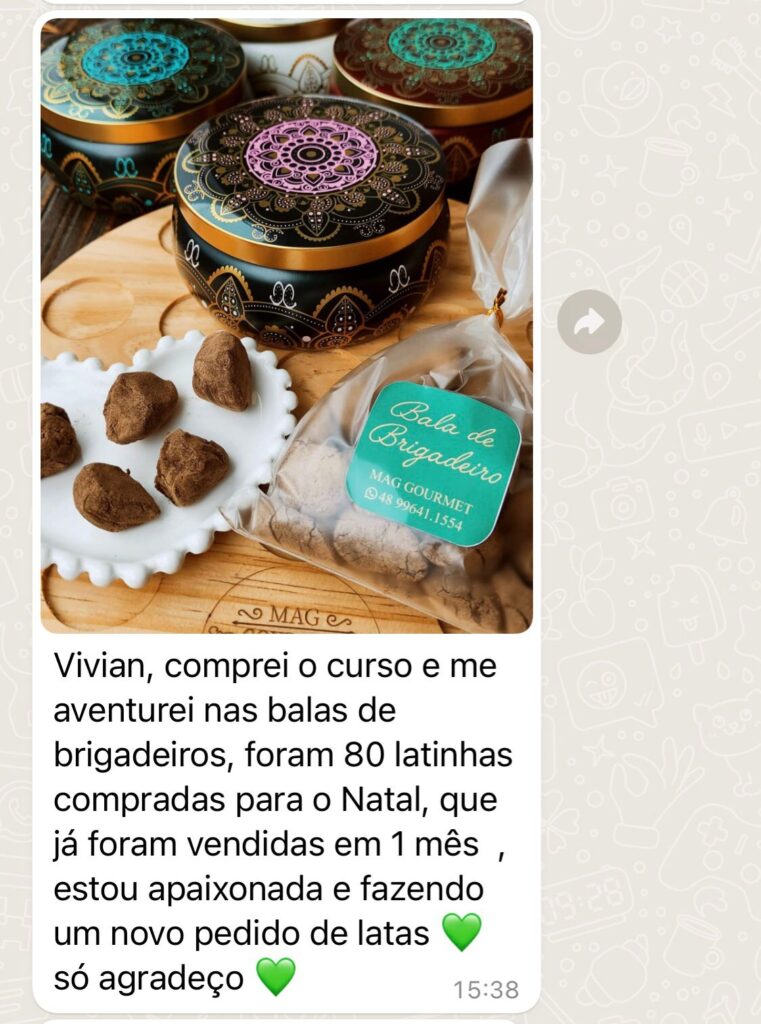The image size is (761, 1024).
Task: Open the brigadeiro tins photo full screen
Action: tap(286, 325)
